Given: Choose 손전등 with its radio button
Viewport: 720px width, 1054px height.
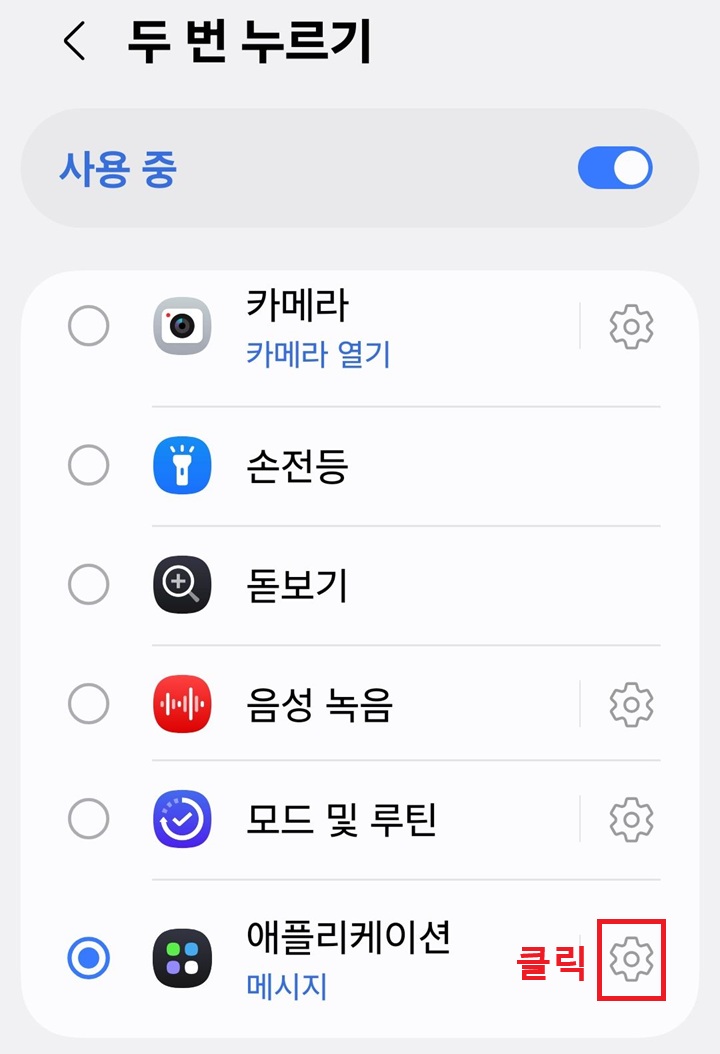Looking at the screenshot, I should (89, 466).
